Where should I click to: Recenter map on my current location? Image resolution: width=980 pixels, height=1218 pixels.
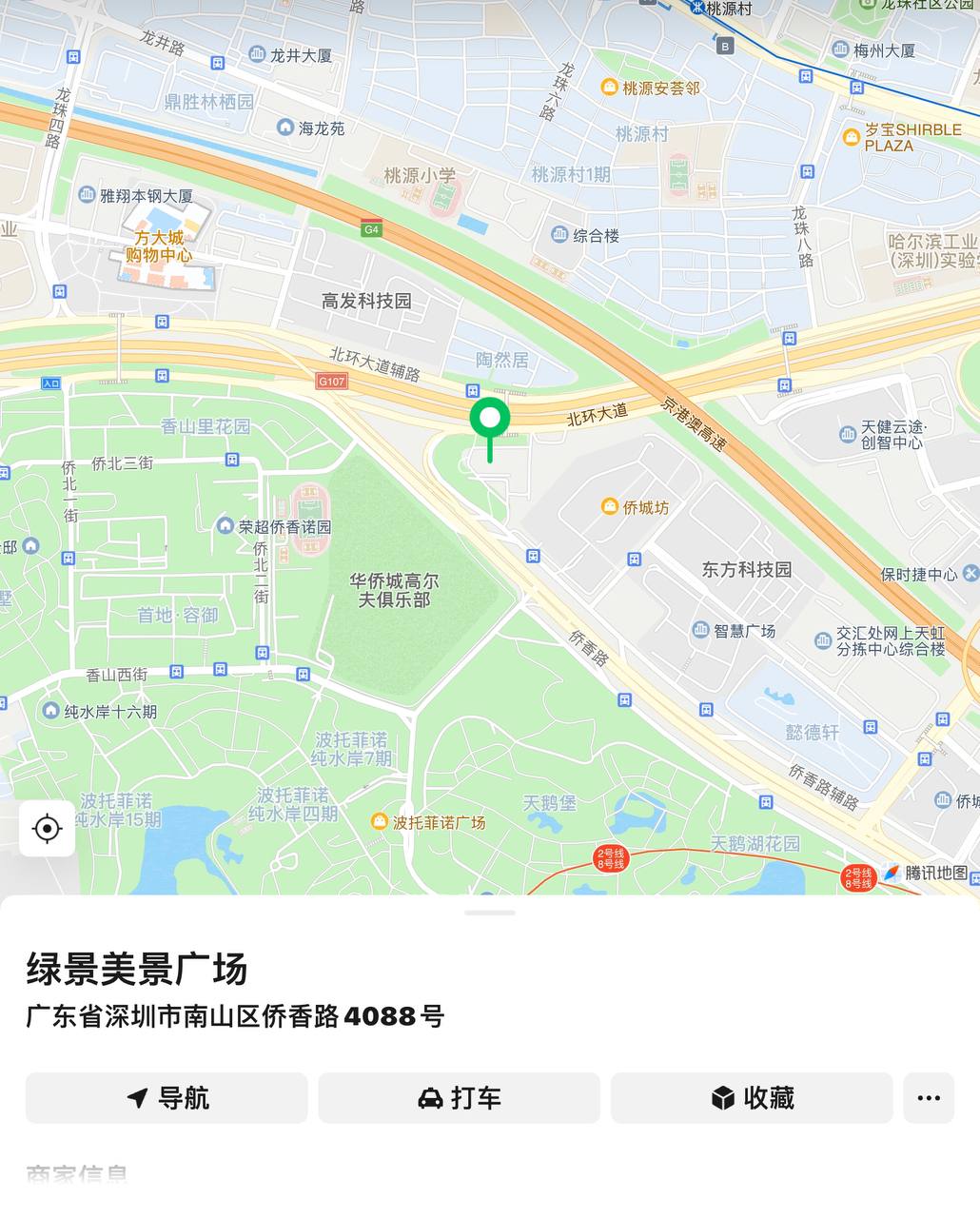47,829
